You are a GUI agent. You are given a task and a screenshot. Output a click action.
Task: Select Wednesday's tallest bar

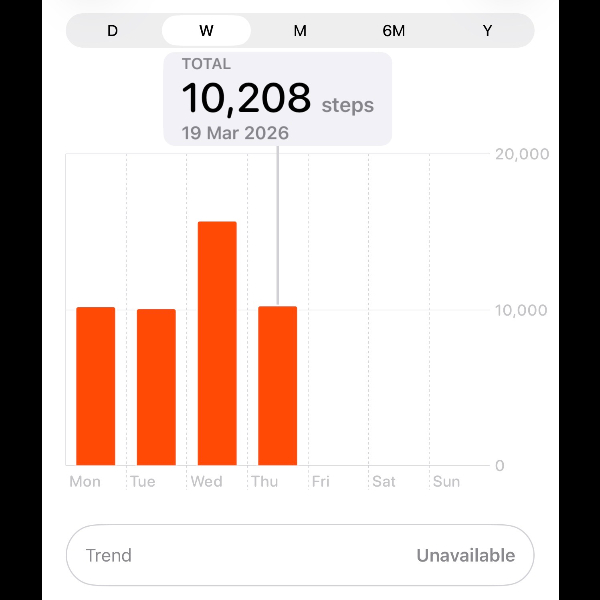coord(217,343)
